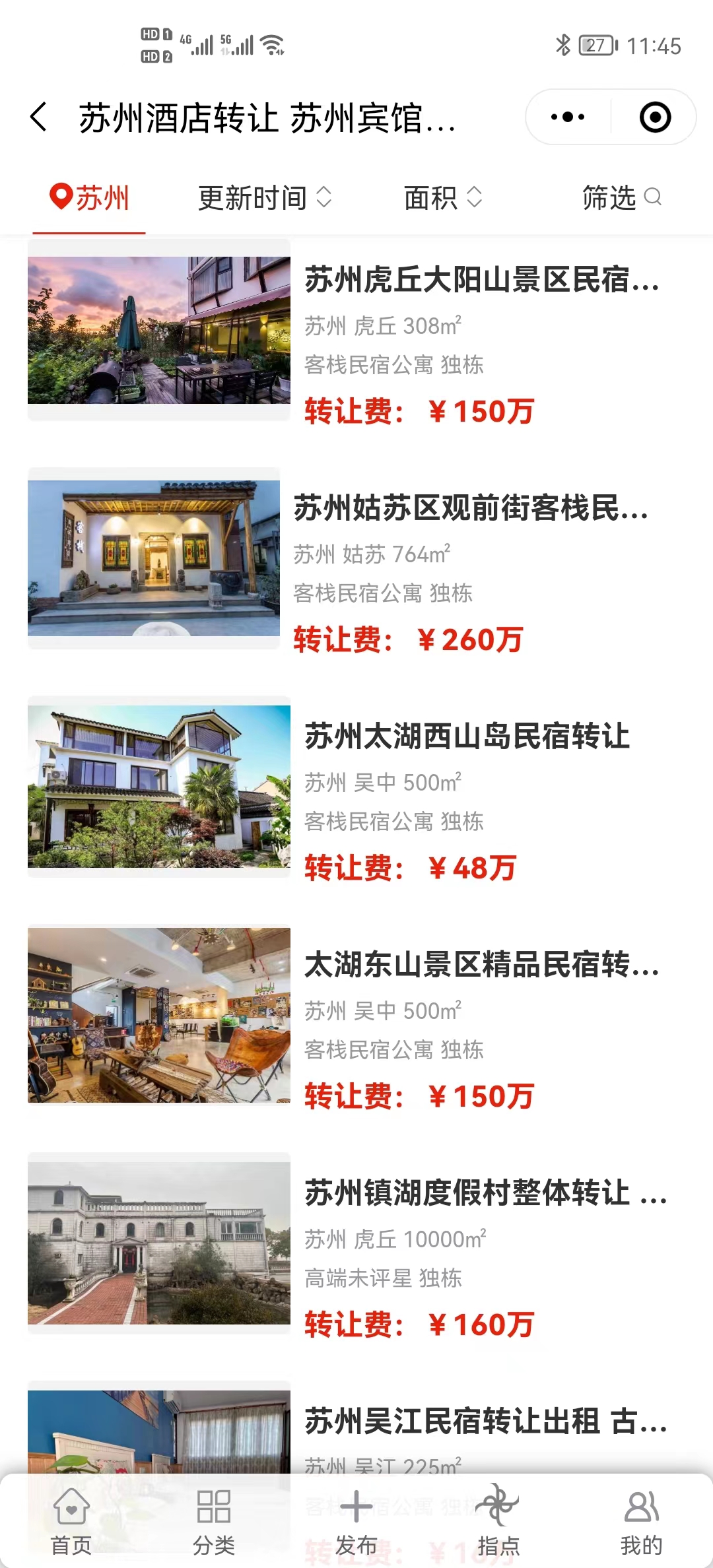
Task: Open 苏州吴江民宿转让出租 listing
Action: [485, 1421]
